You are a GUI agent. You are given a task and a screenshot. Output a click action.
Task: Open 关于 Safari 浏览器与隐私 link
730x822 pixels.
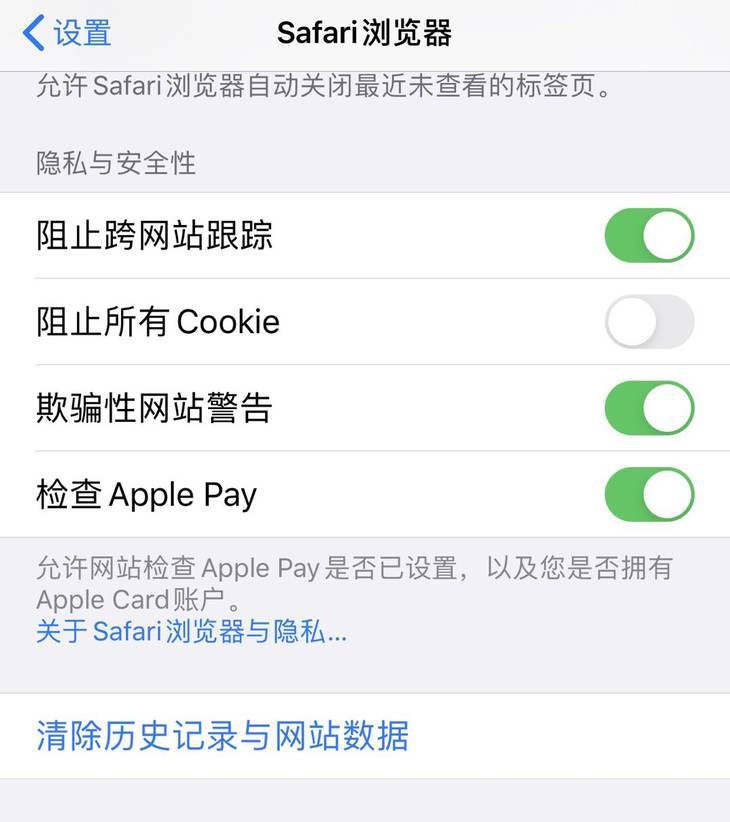pos(191,631)
